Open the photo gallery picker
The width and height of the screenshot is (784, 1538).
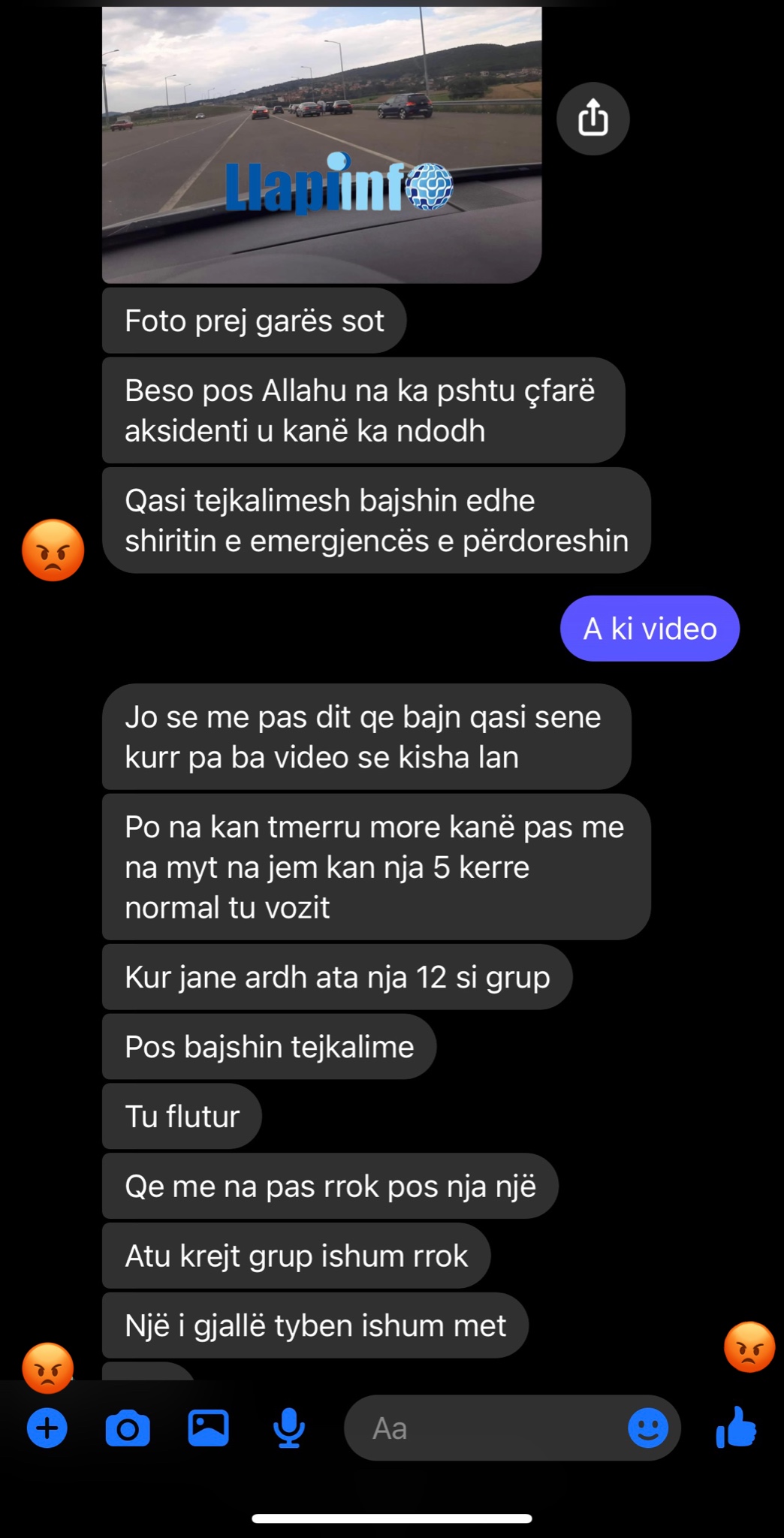[208, 1428]
